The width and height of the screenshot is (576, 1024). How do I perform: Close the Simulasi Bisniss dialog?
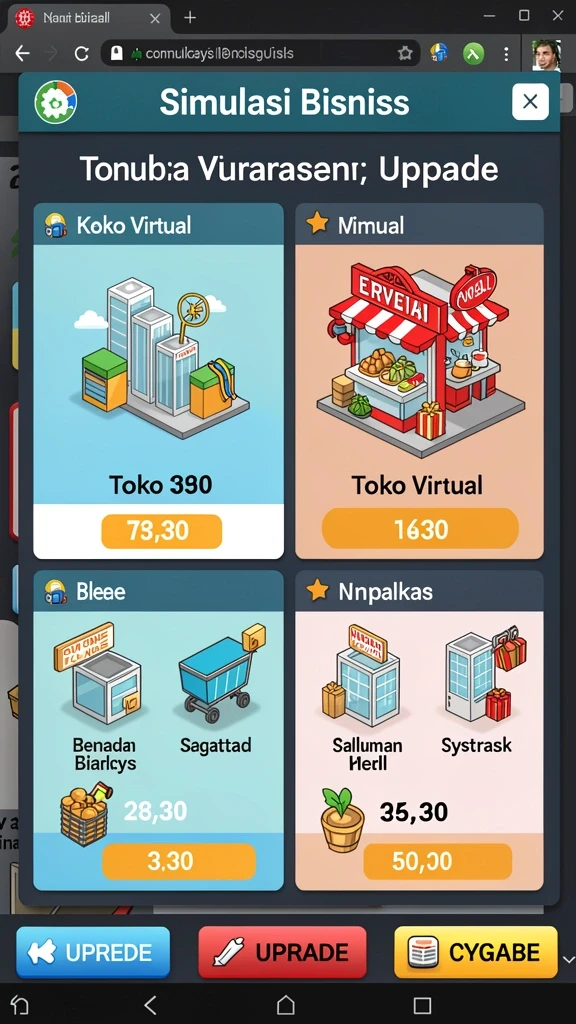tap(530, 101)
